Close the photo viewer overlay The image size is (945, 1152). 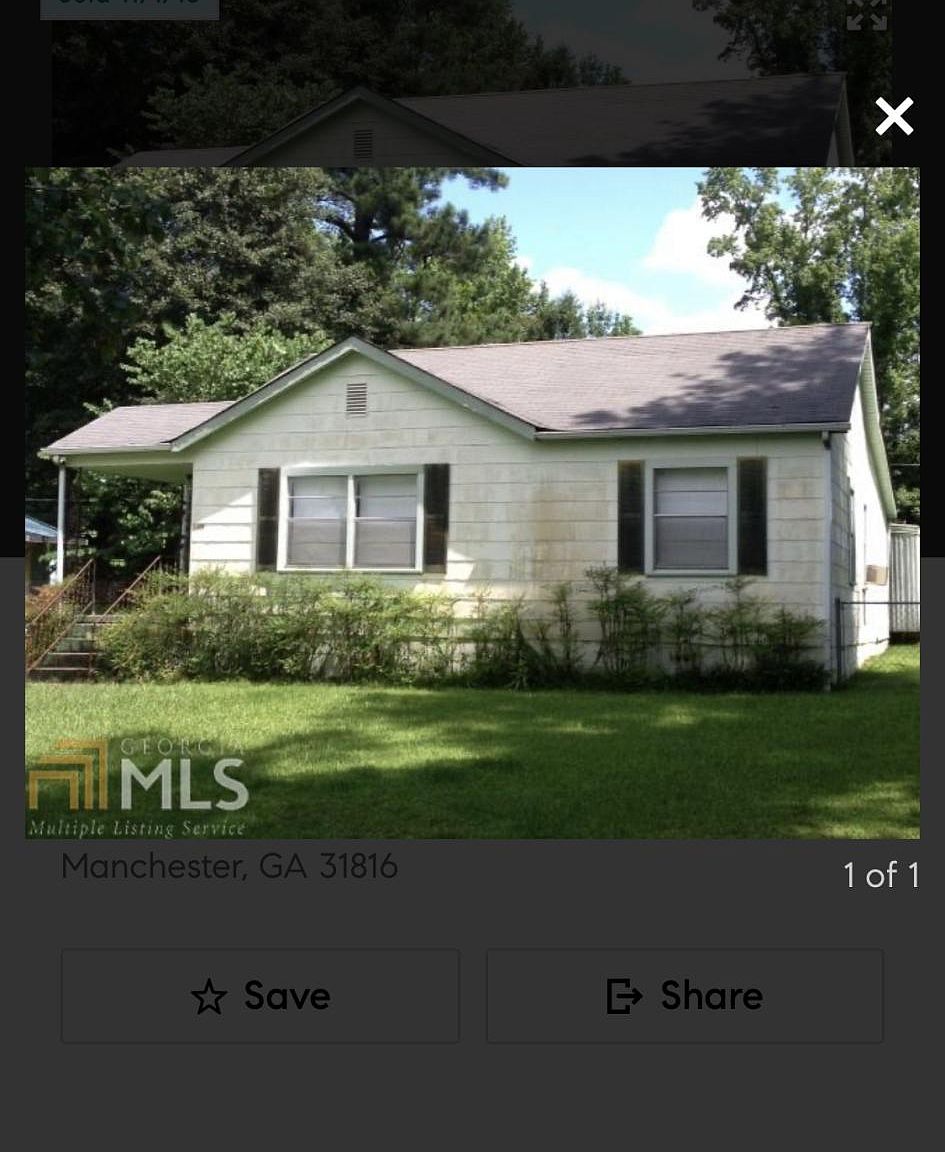point(894,116)
